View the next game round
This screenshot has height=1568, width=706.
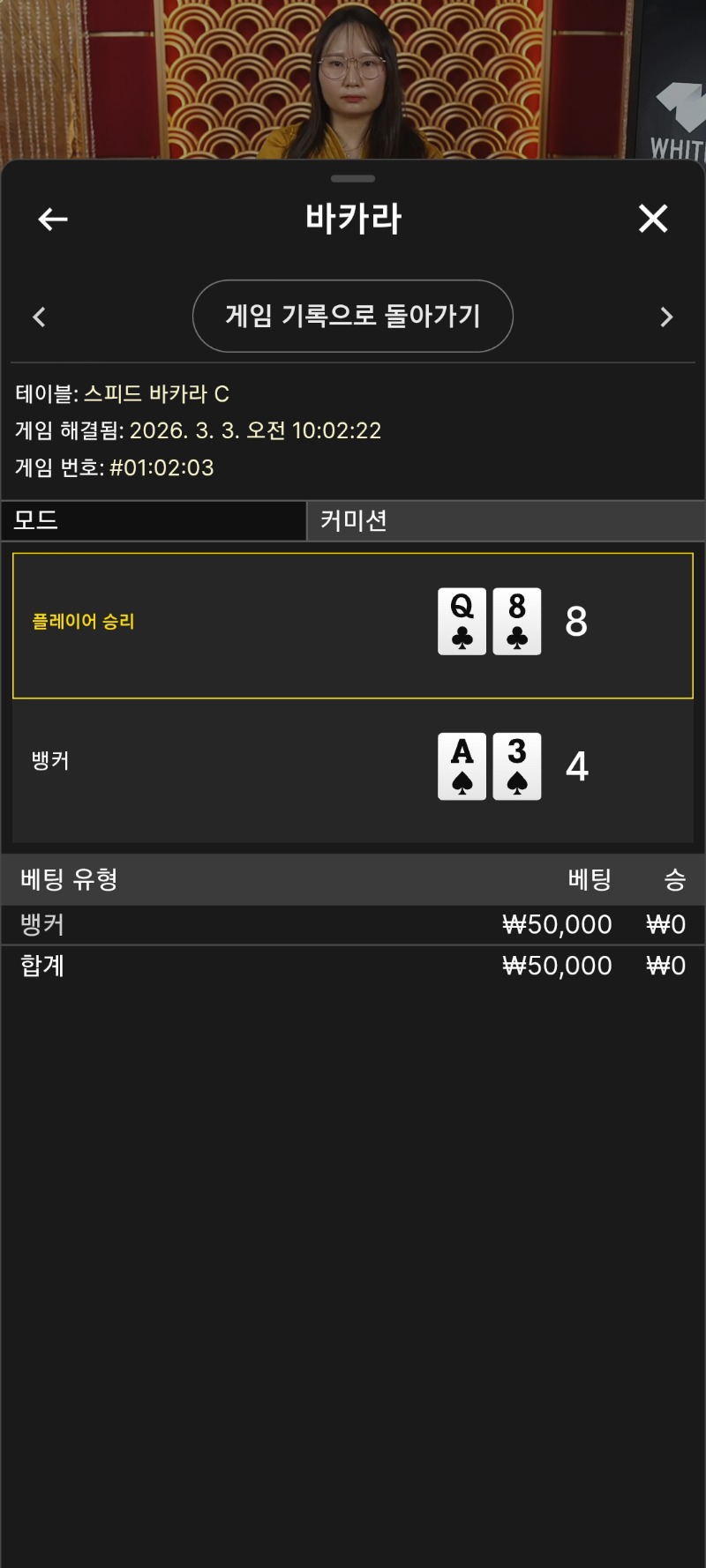[x=666, y=317]
